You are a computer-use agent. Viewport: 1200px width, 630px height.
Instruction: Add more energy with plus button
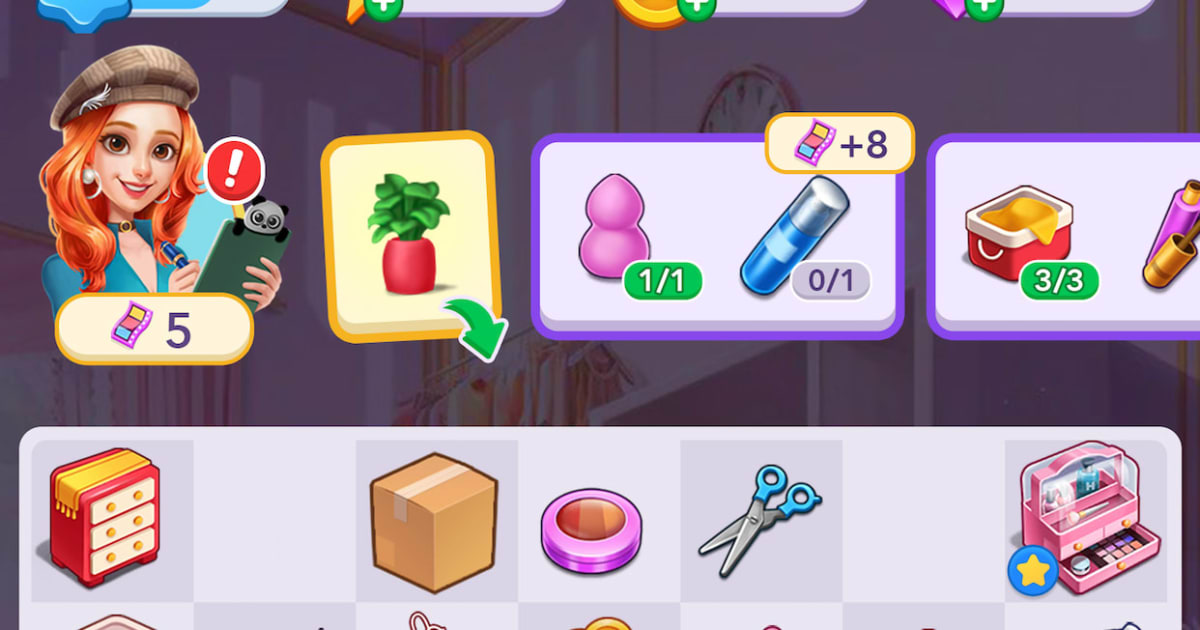383,8
